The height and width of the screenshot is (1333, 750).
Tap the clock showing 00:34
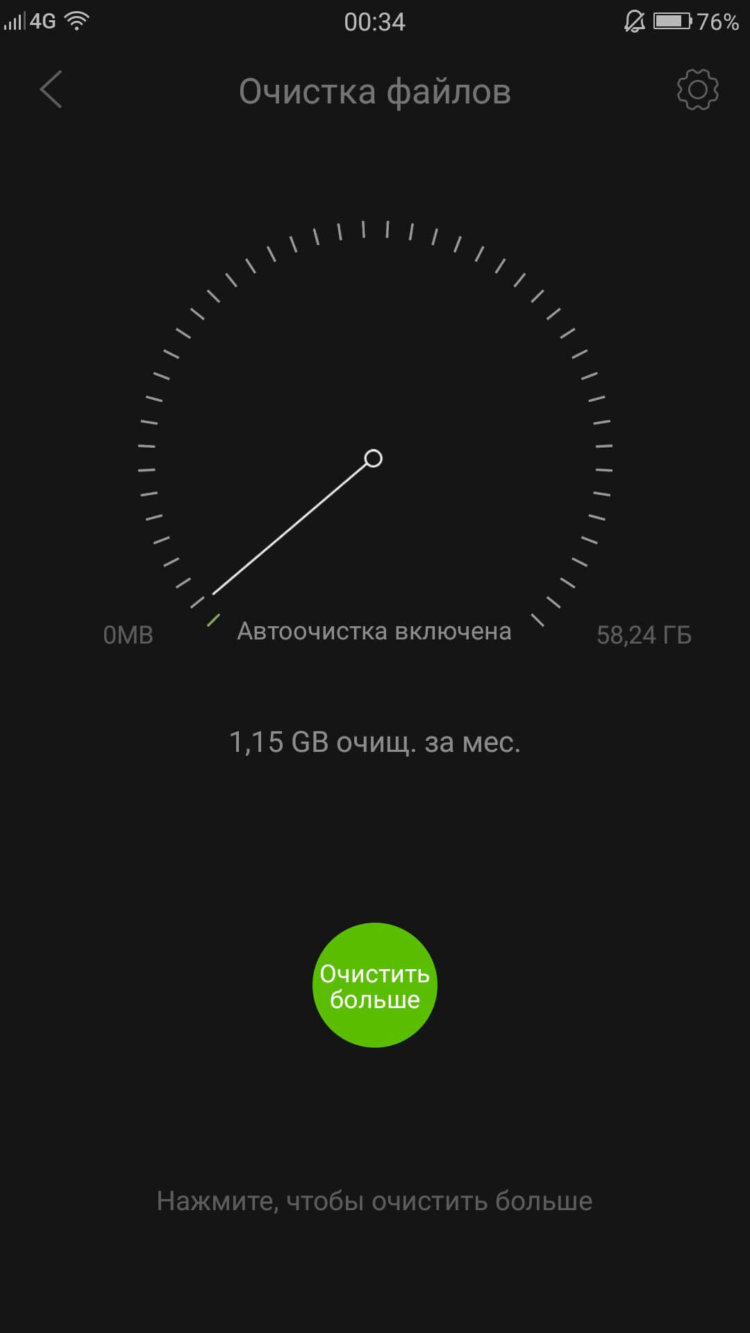(x=374, y=22)
